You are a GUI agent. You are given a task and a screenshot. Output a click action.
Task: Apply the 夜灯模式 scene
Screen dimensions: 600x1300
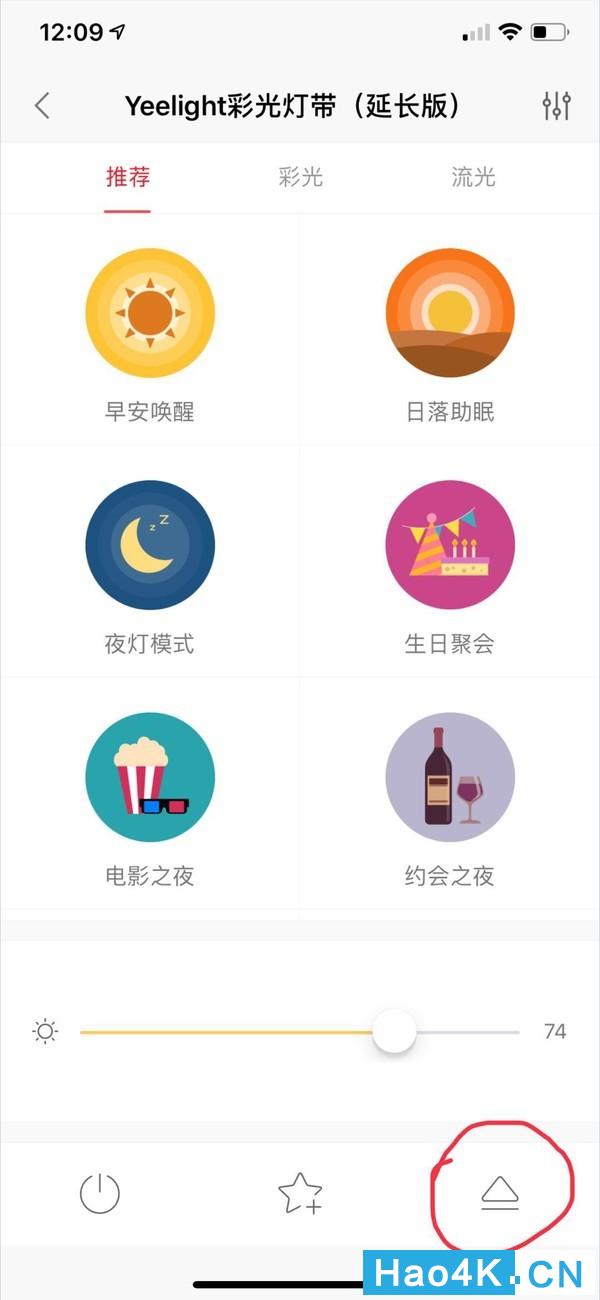(x=150, y=545)
